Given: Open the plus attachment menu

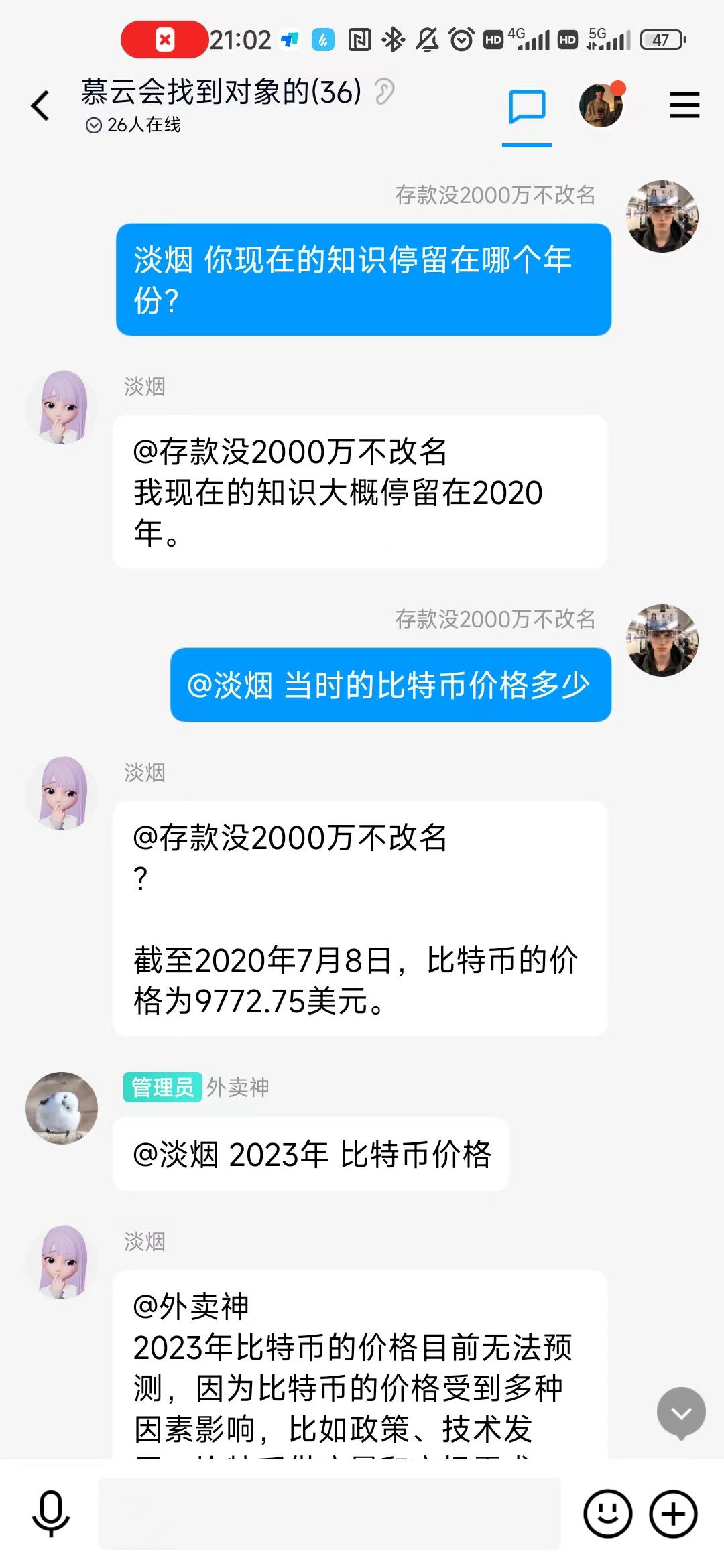Looking at the screenshot, I should click(x=673, y=1513).
